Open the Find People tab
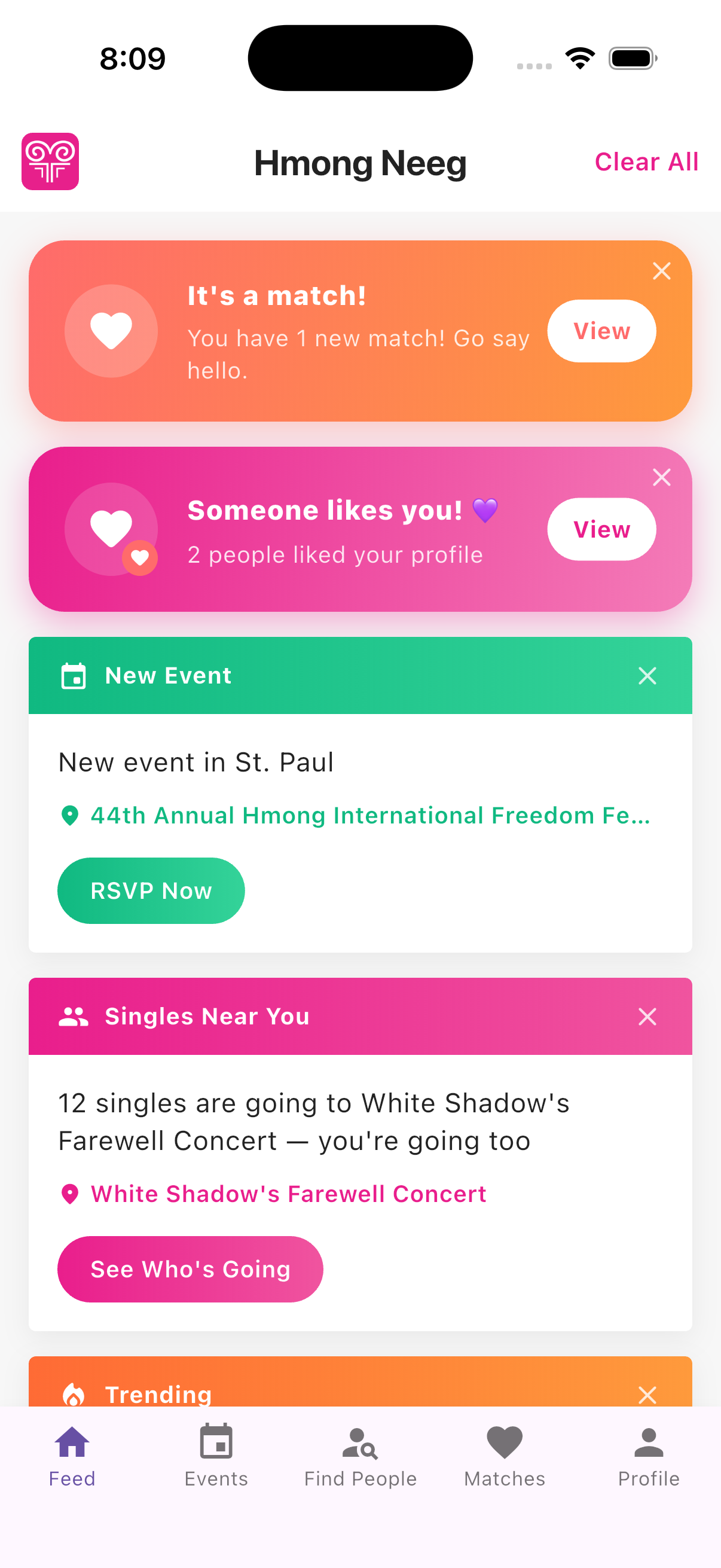This screenshot has height=1568, width=721. coord(360,1457)
